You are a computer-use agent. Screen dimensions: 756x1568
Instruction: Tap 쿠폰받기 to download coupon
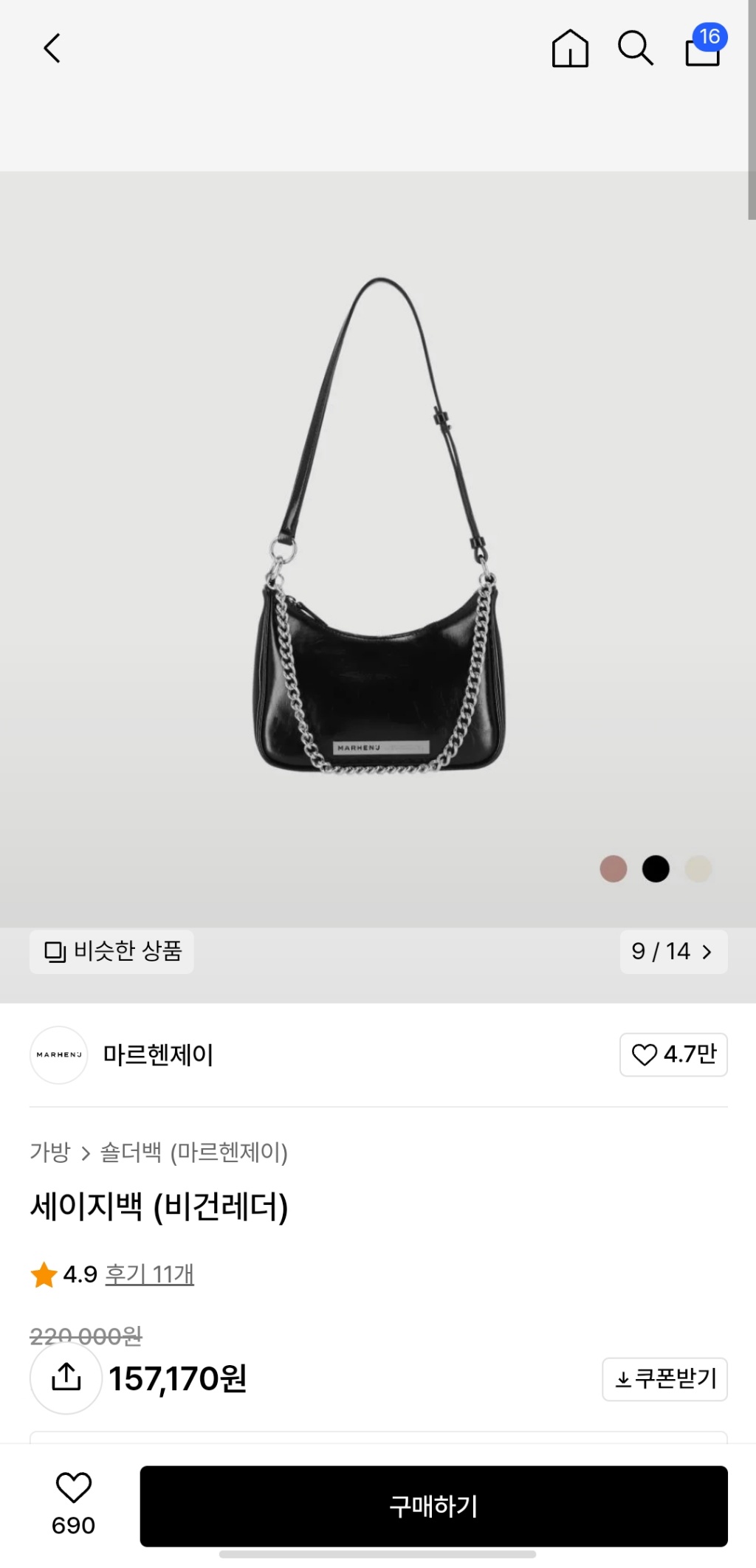click(x=664, y=1378)
